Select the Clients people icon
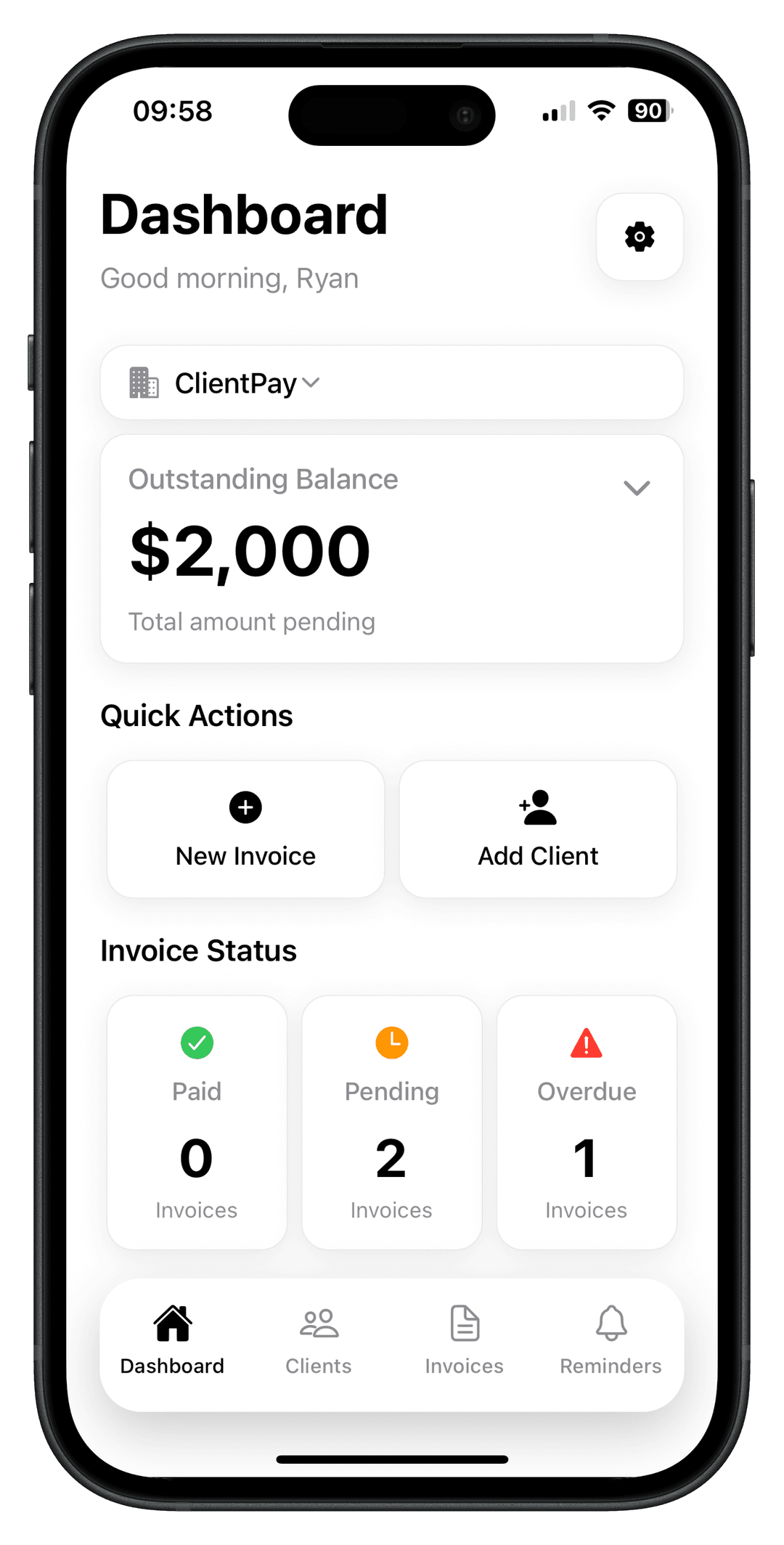The image size is (784, 1545). 318,1324
